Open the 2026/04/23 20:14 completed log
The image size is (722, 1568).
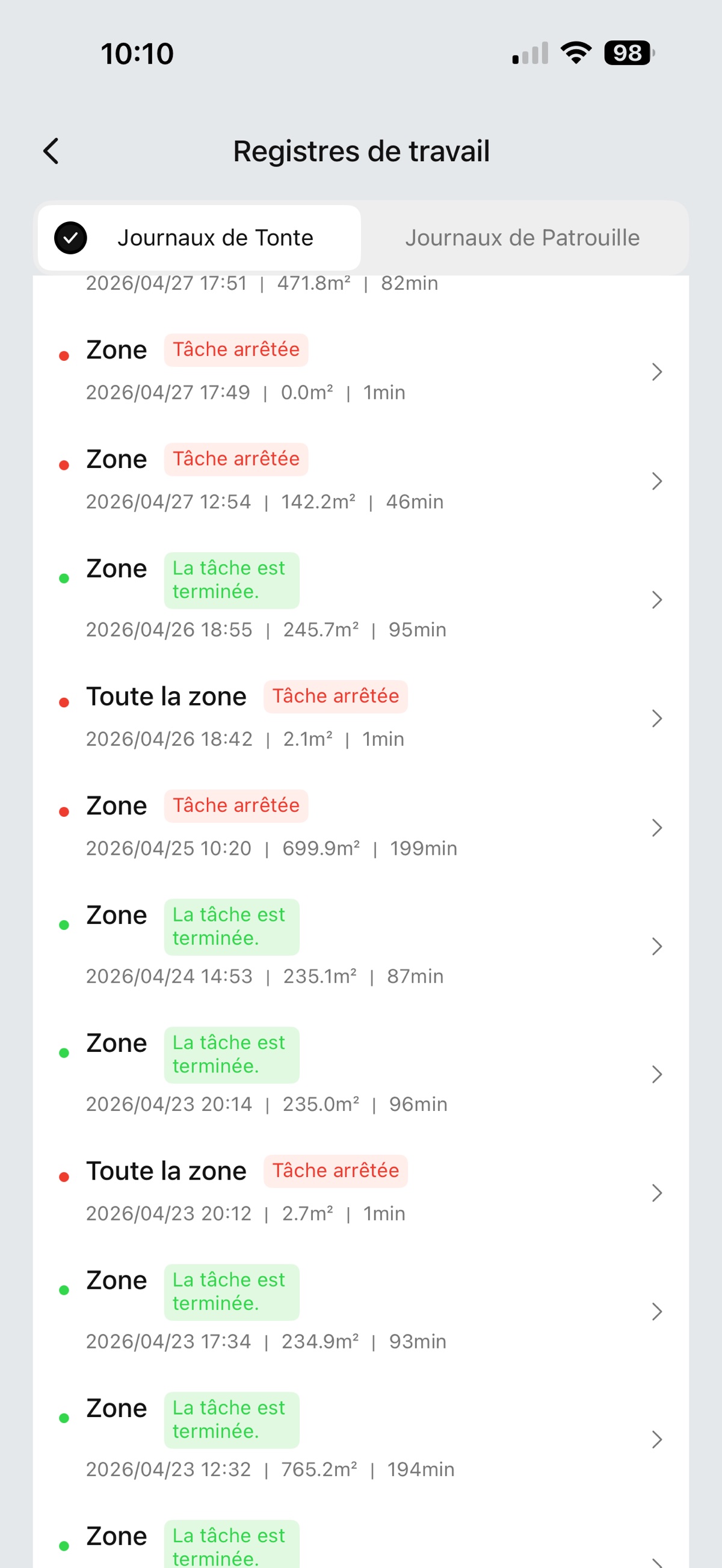click(x=361, y=1074)
